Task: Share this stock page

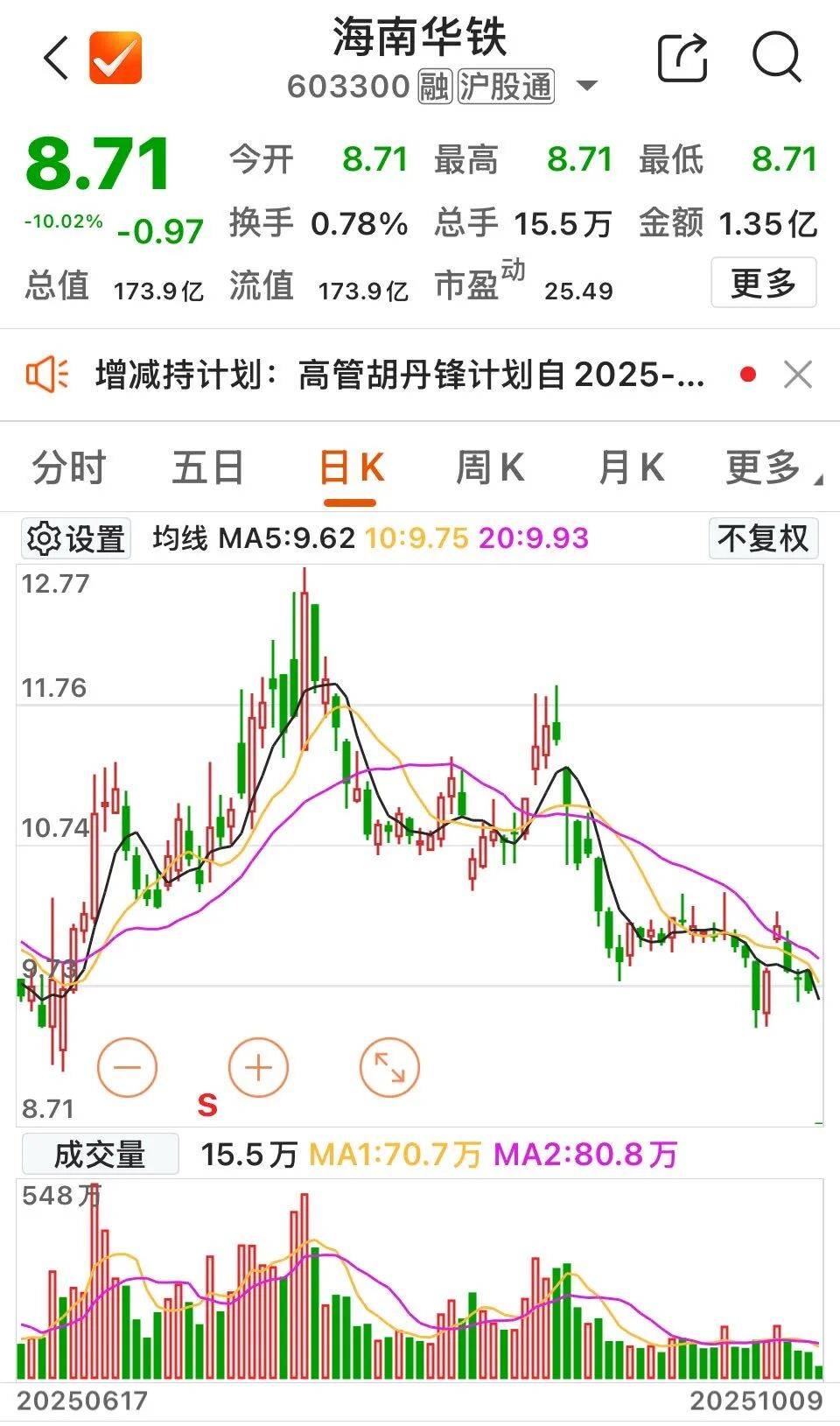Action: 682,58
